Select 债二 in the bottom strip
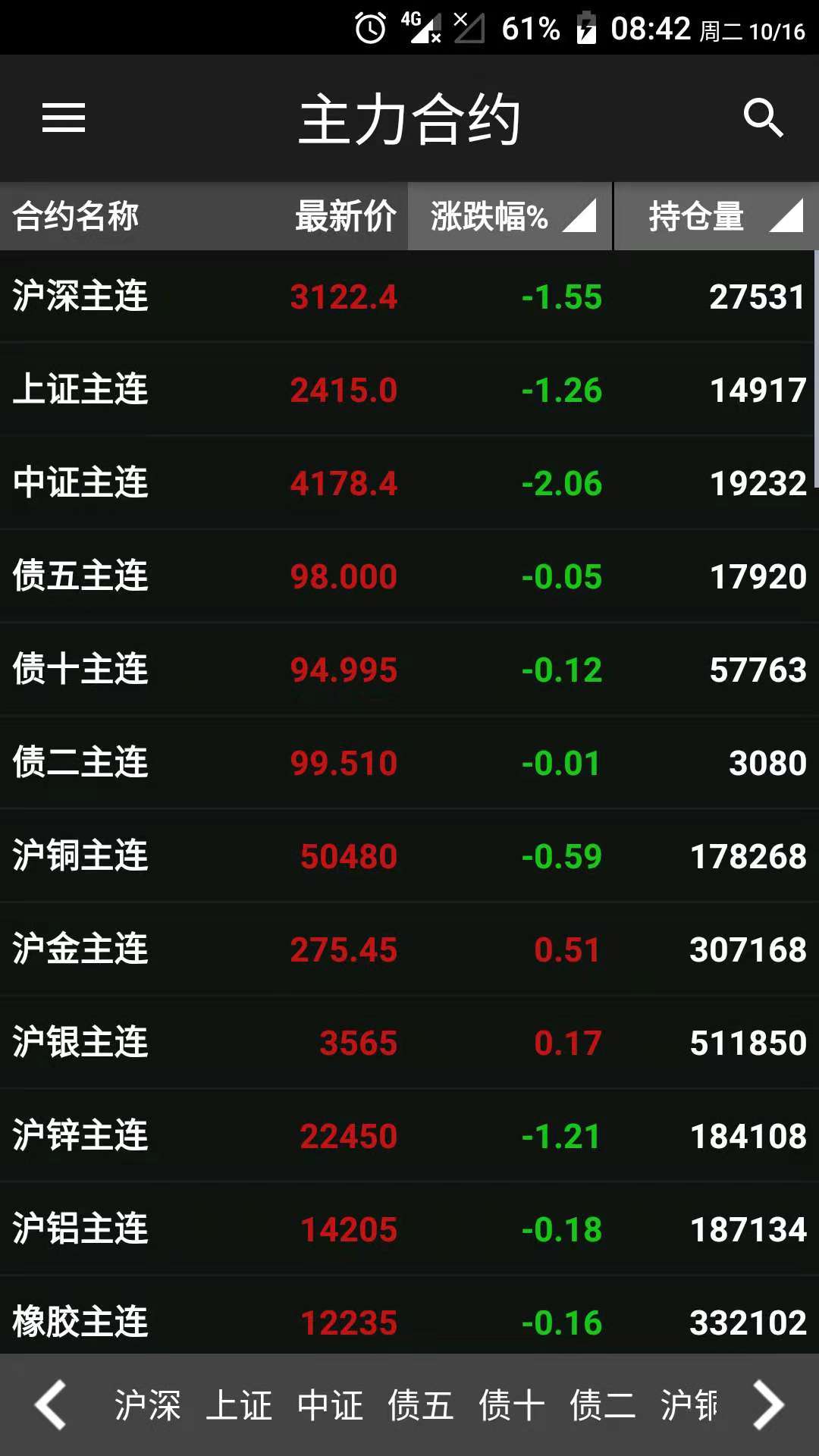 coord(603,1405)
